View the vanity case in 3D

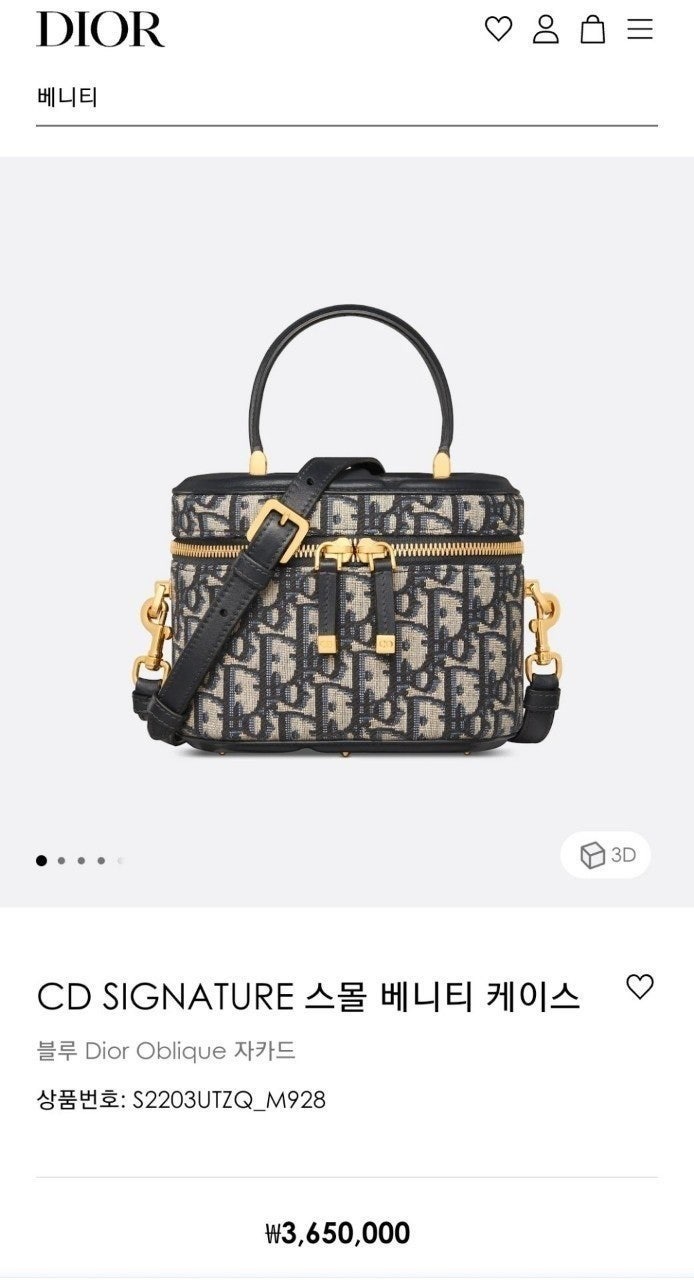tap(606, 855)
